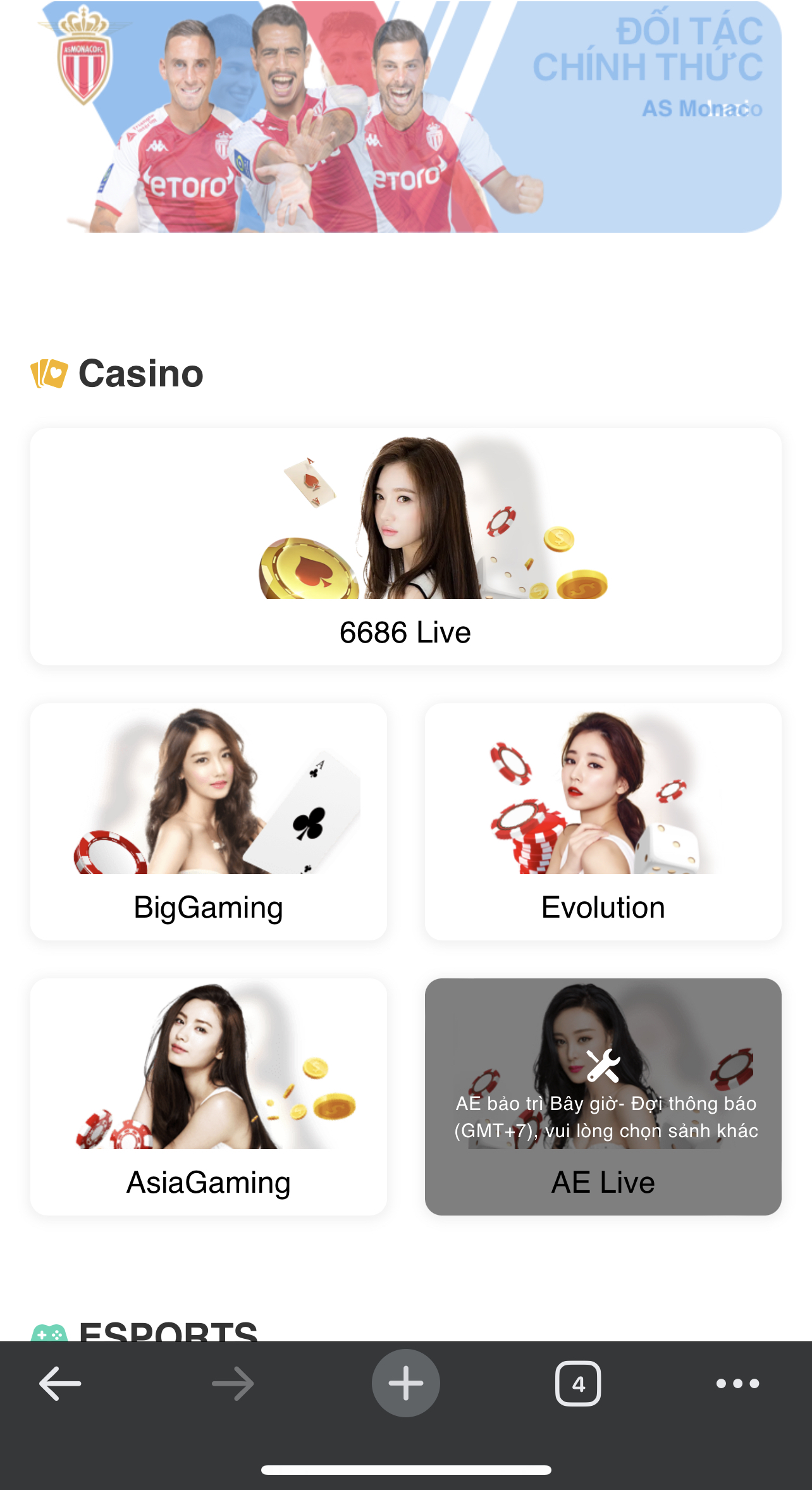
Task: Open the AS Monaco partner banner
Action: coord(406,117)
